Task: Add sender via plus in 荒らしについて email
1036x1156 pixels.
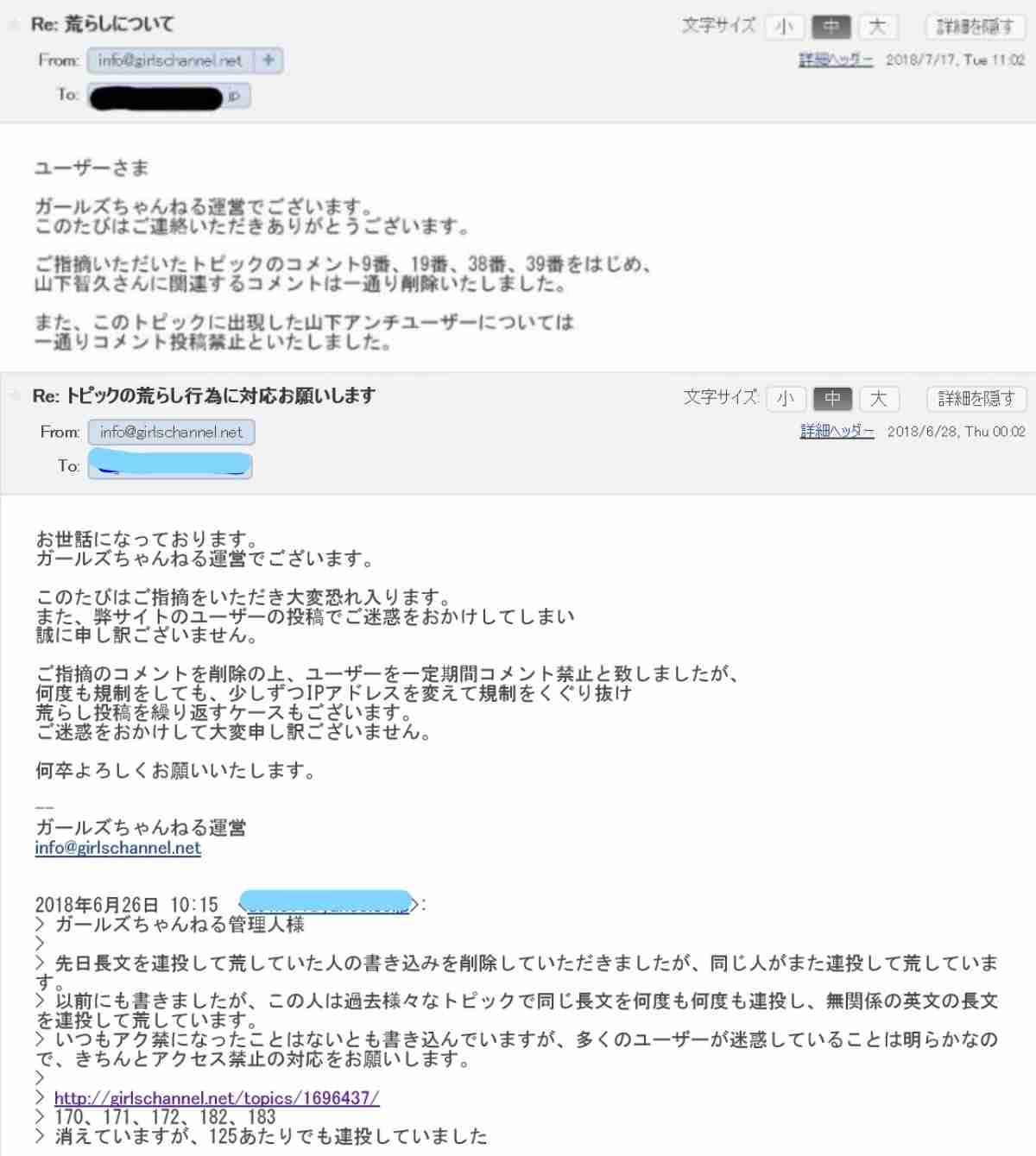Action: point(268,60)
